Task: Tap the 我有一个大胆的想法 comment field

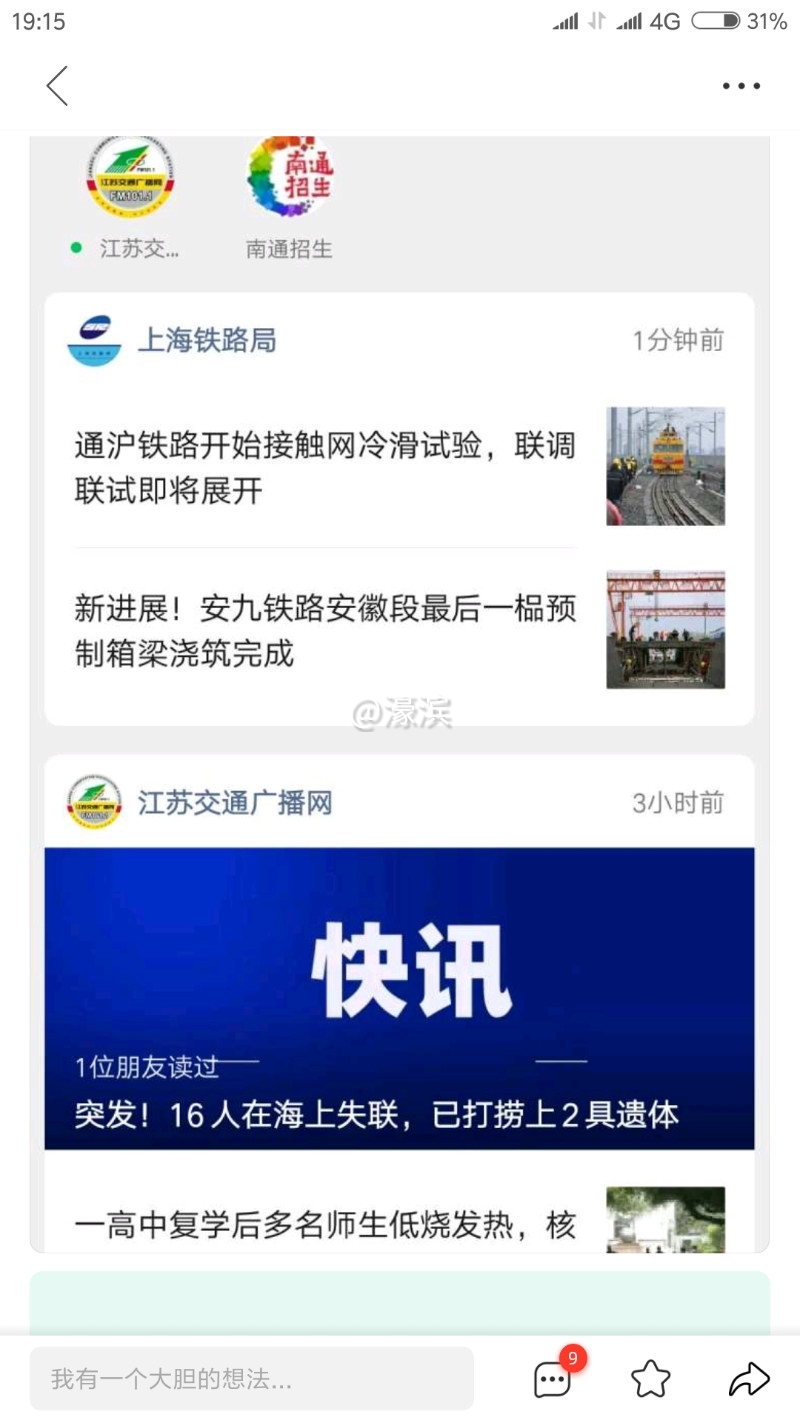Action: 251,1379
